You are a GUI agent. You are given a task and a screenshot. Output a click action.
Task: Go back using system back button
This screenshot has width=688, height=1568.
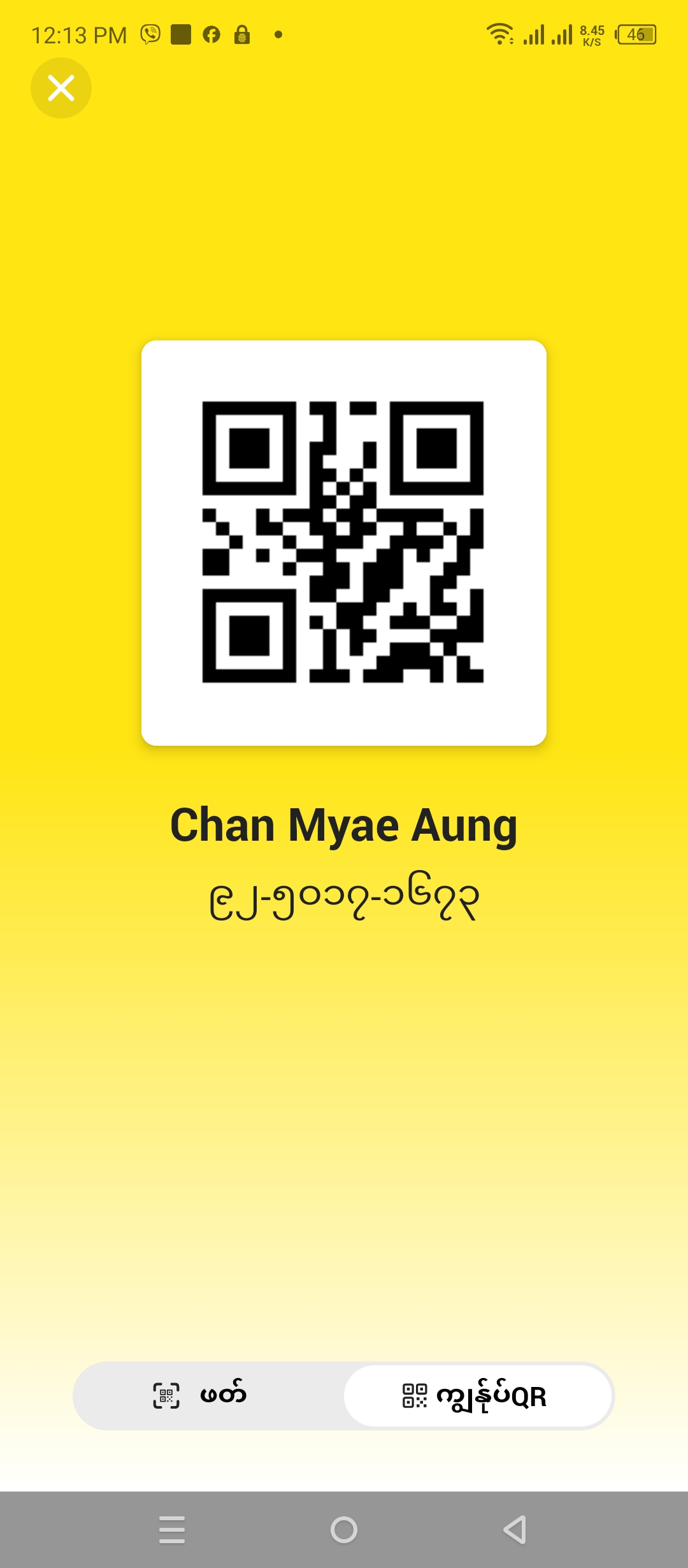[515, 1530]
